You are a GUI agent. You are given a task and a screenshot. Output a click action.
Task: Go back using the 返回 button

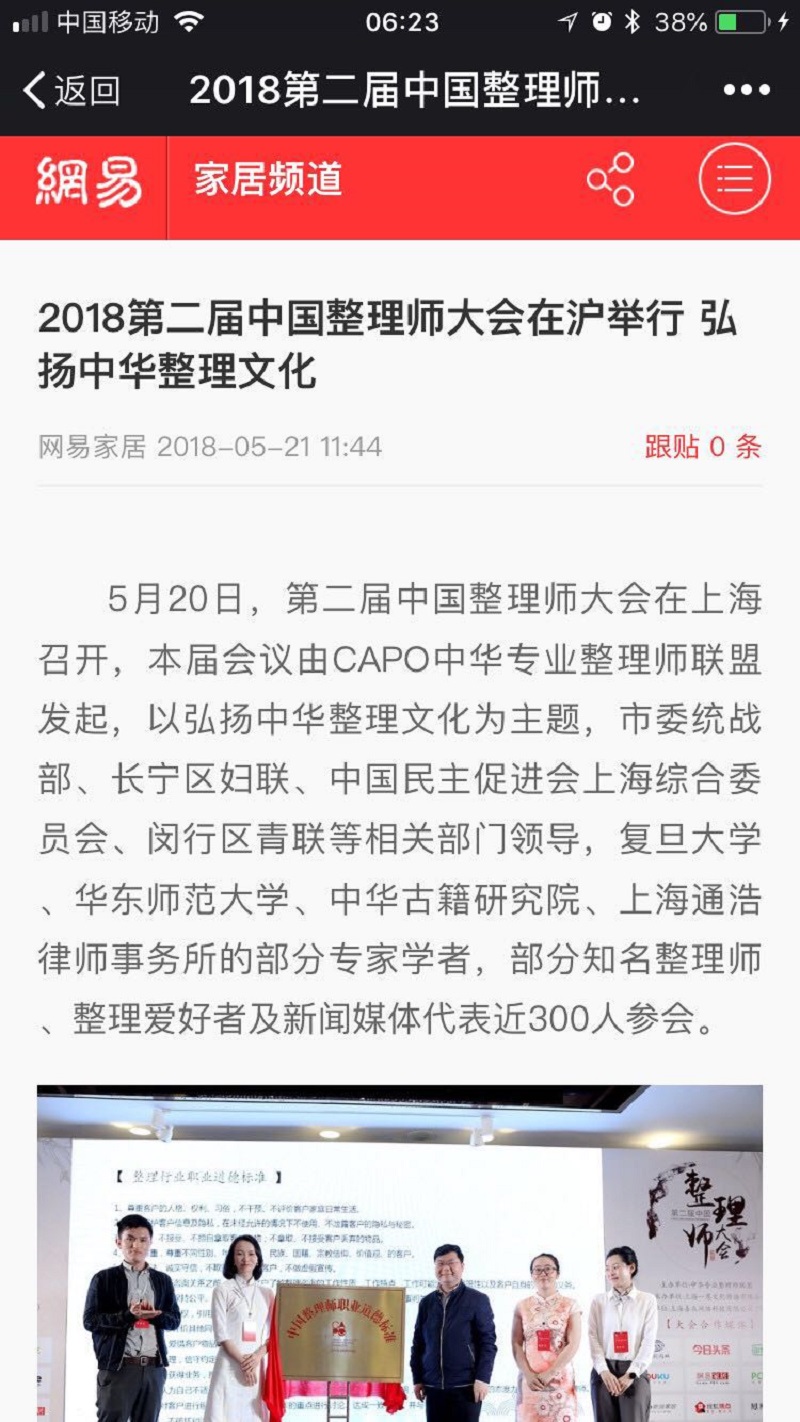click(x=70, y=91)
